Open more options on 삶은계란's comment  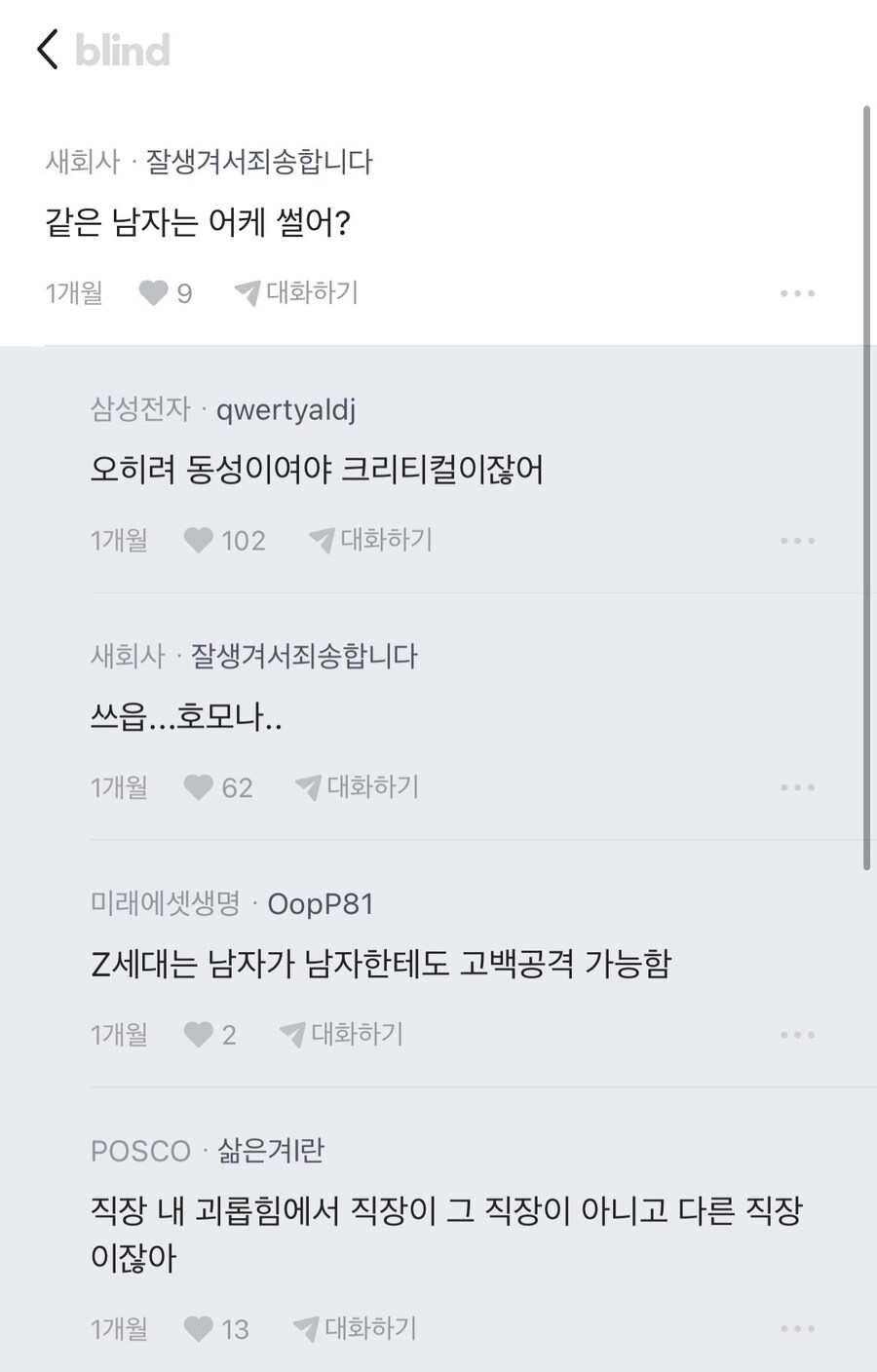click(x=797, y=1329)
